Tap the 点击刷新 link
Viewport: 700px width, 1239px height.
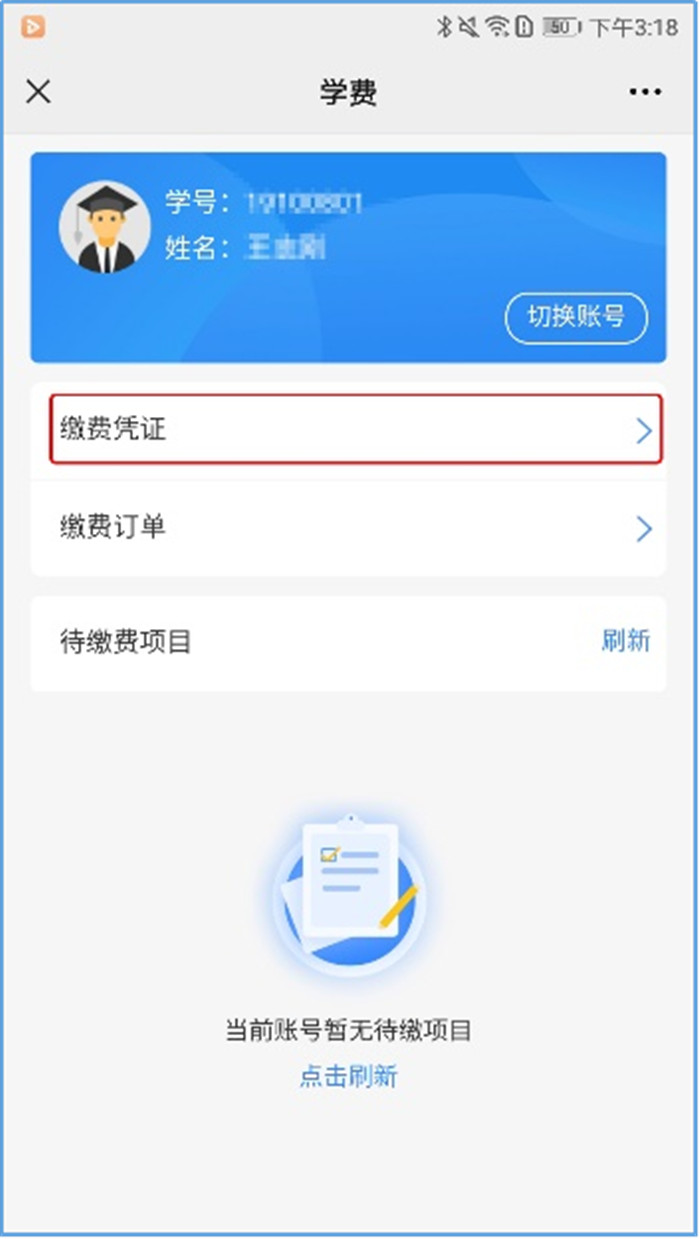(348, 1077)
